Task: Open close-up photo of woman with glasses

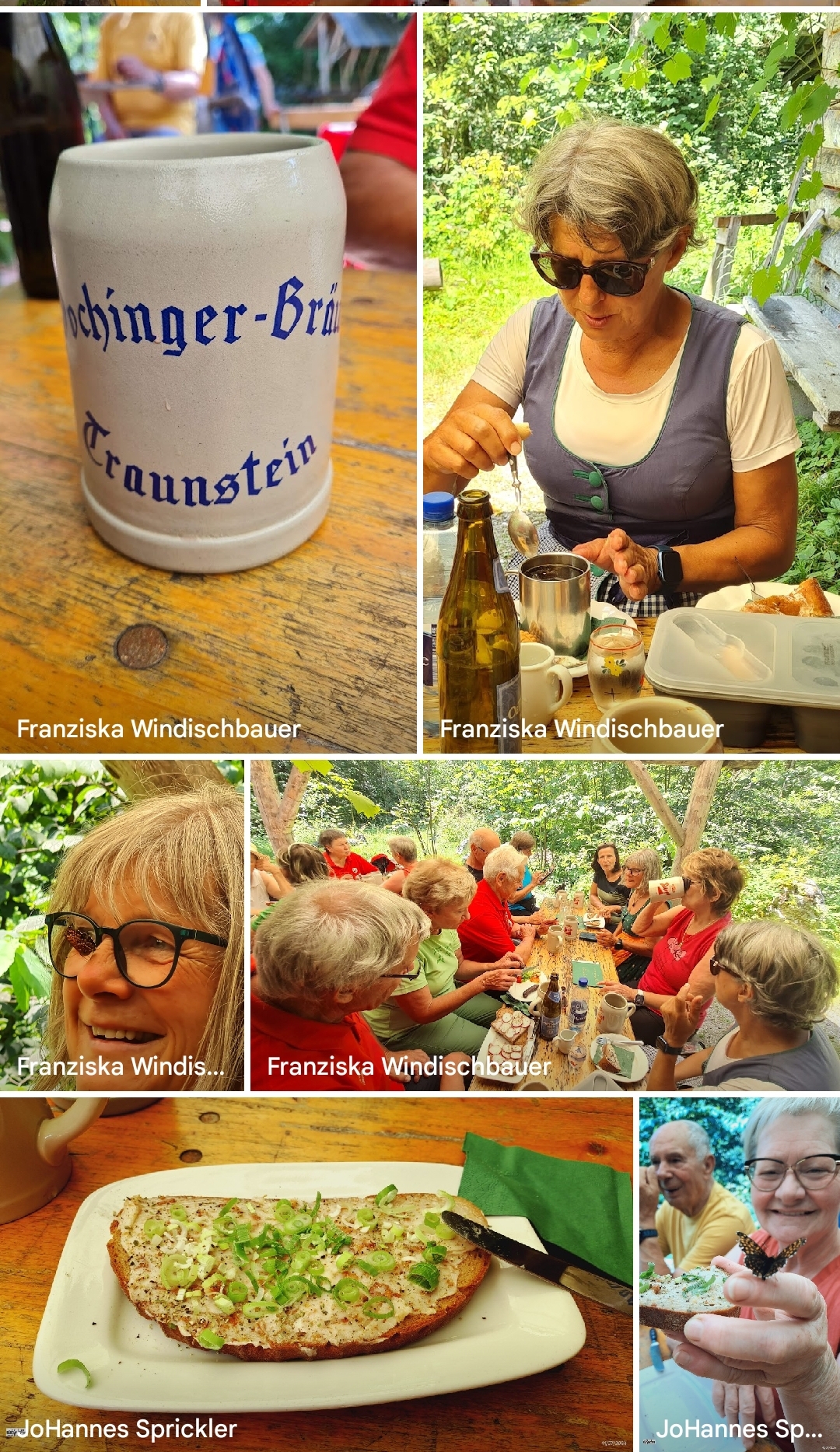Action: (x=121, y=924)
